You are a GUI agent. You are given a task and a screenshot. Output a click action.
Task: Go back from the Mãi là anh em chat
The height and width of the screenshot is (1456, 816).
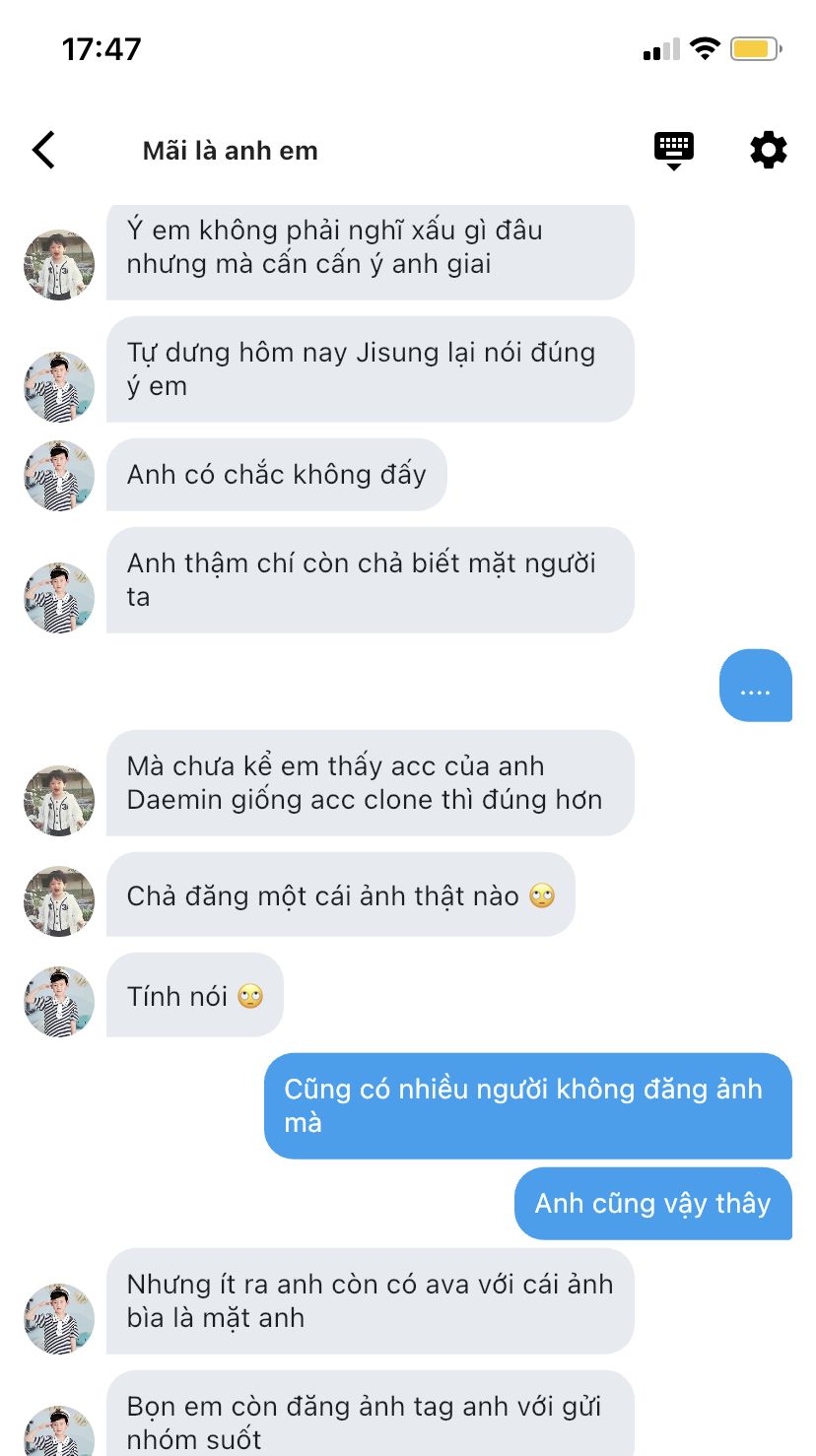pos(43,151)
